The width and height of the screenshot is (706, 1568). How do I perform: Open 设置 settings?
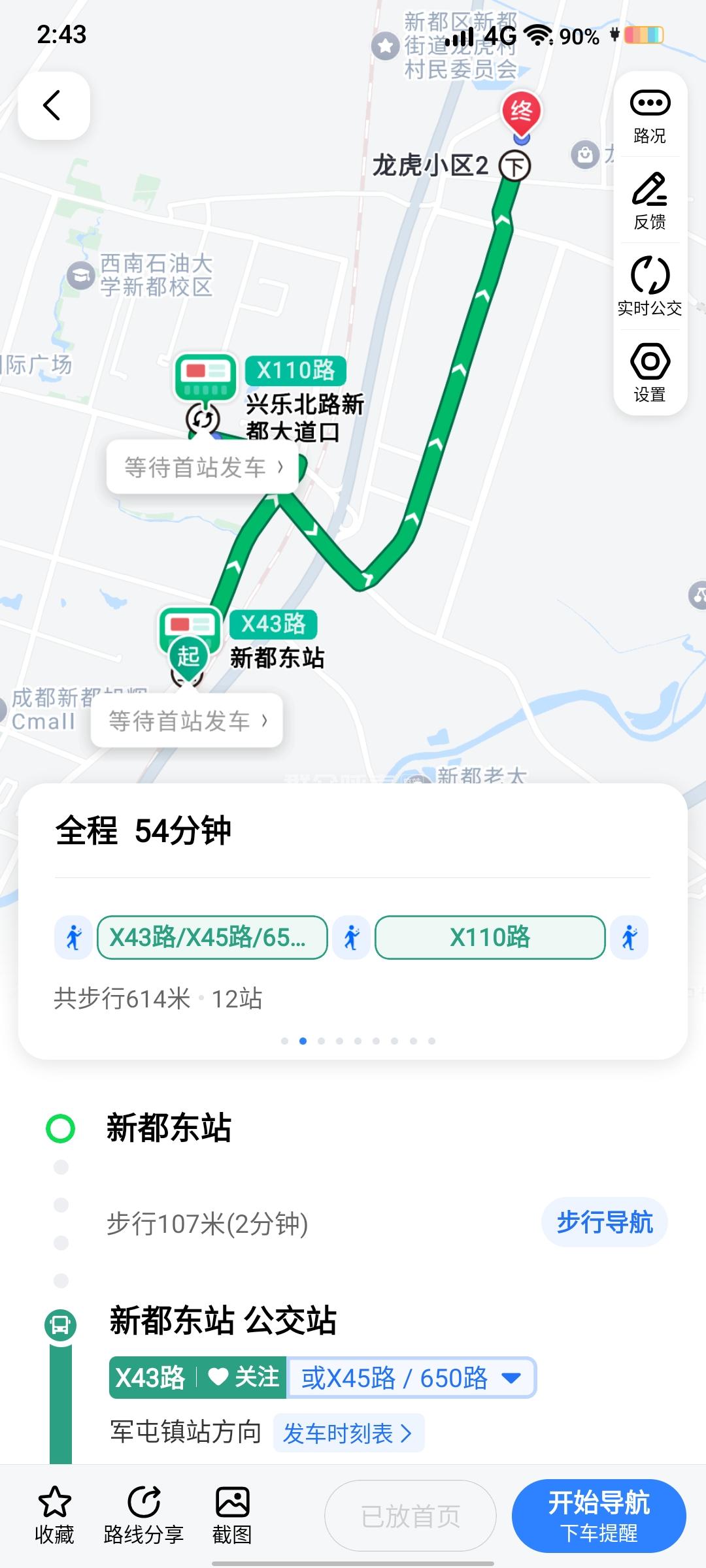[x=650, y=372]
